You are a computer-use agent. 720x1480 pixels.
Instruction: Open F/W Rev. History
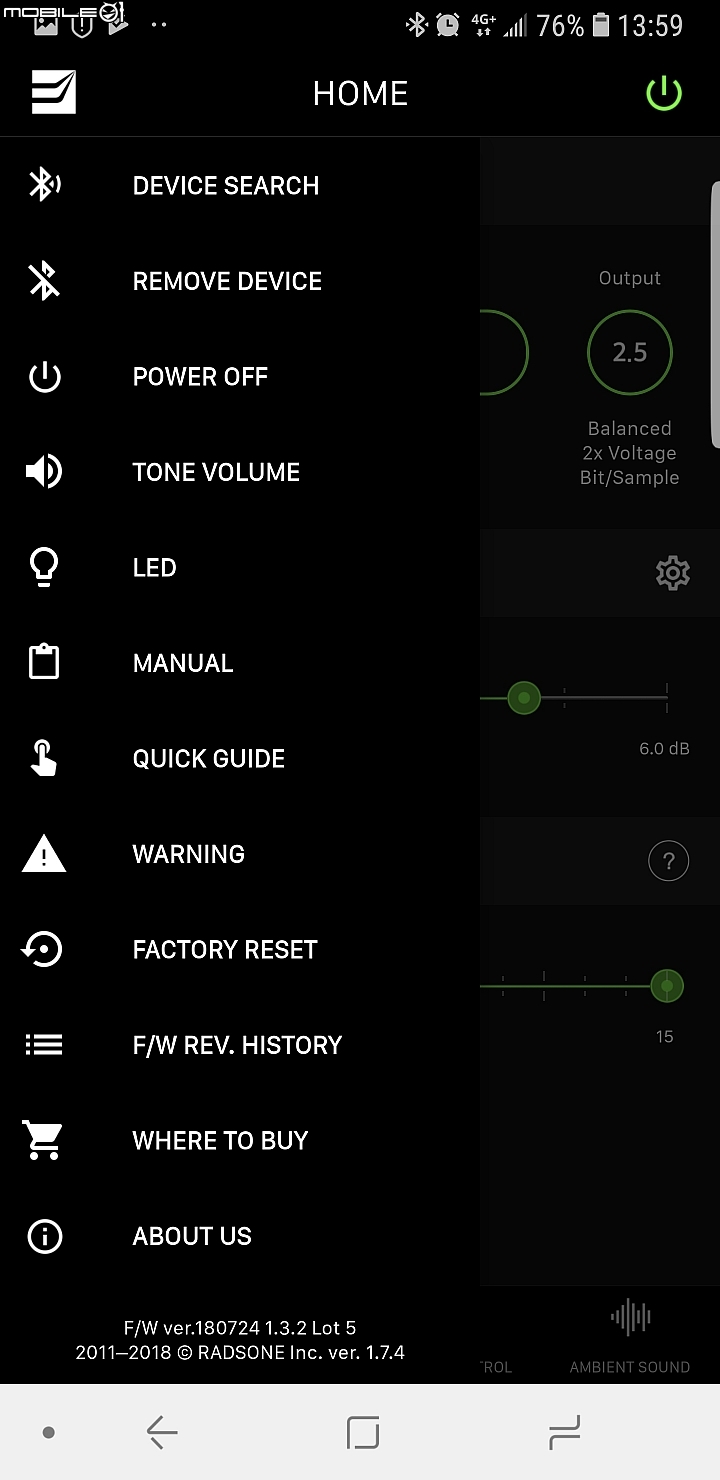click(237, 1045)
